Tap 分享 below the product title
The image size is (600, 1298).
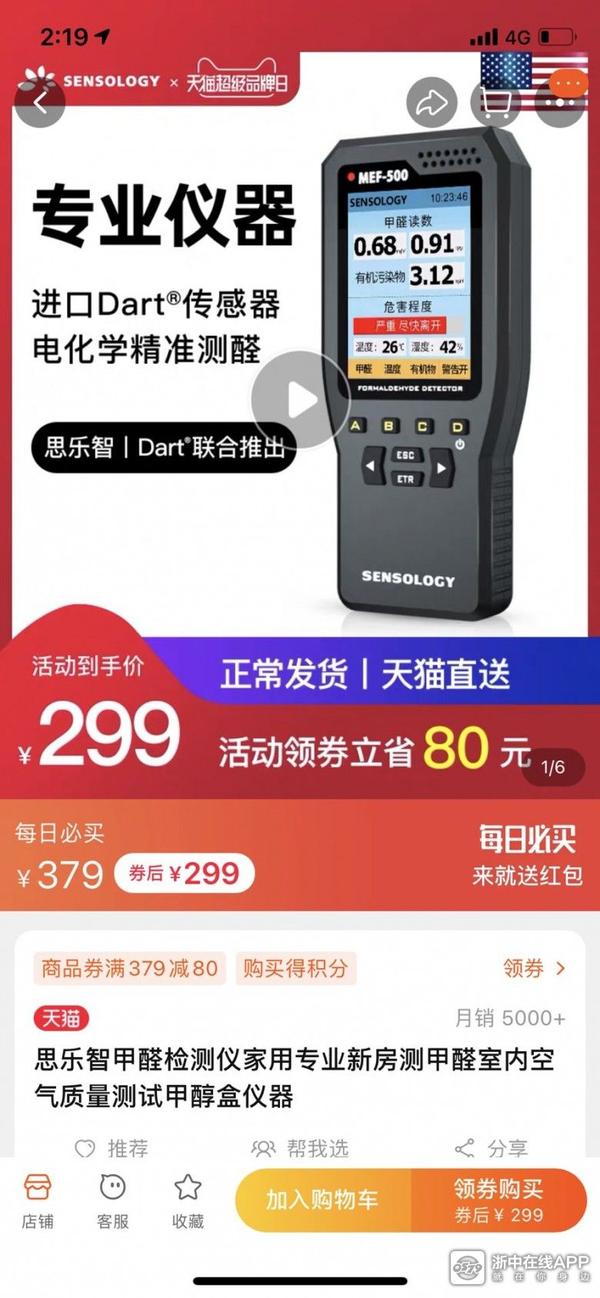491,1149
